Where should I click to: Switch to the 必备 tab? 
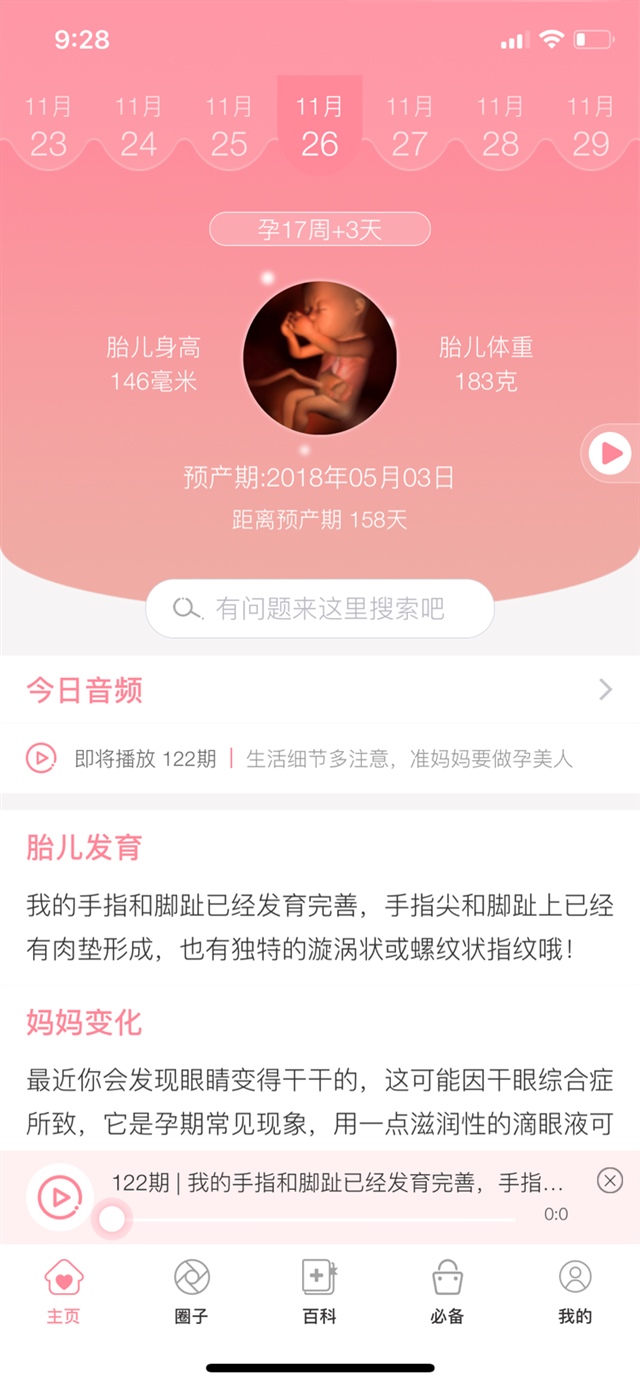(447, 1292)
